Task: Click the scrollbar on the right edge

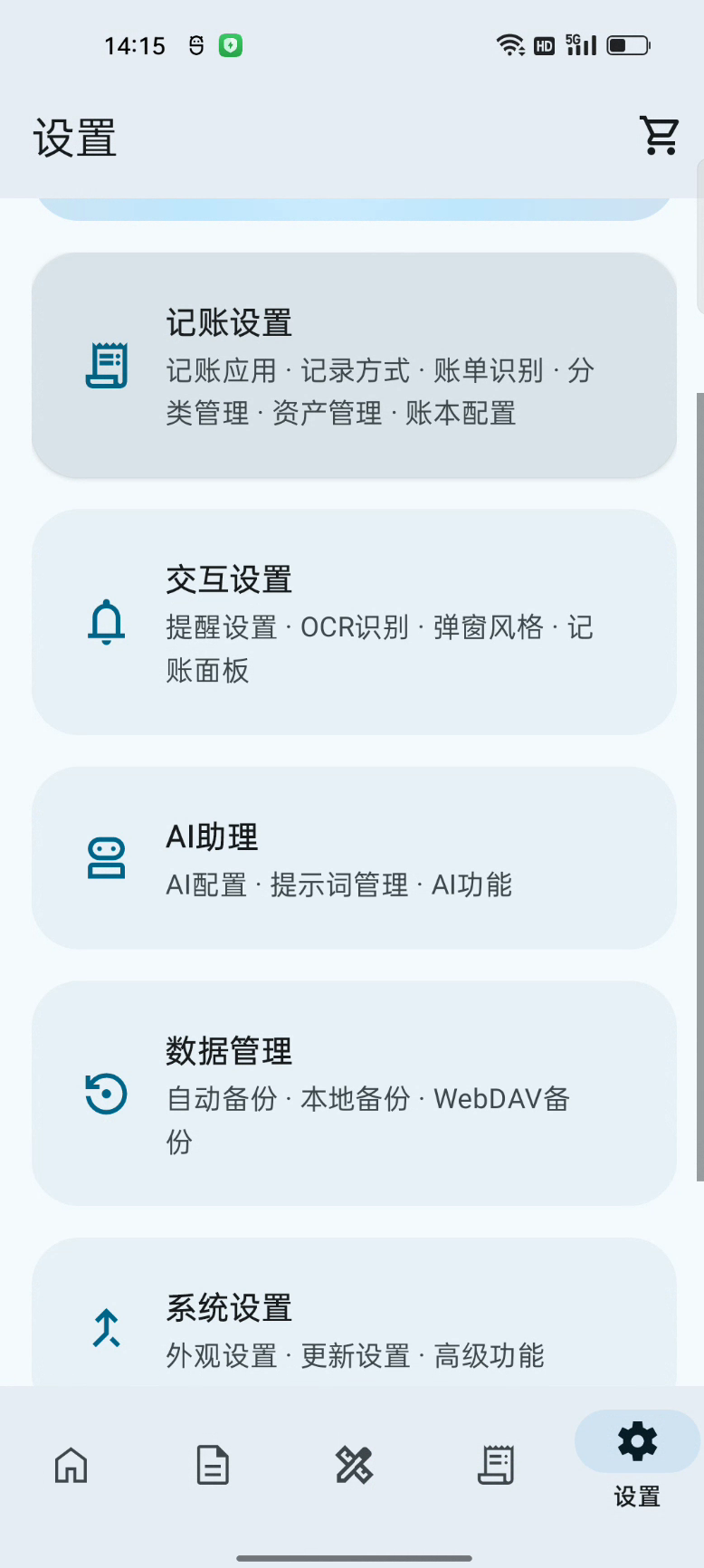Action: pos(698,788)
